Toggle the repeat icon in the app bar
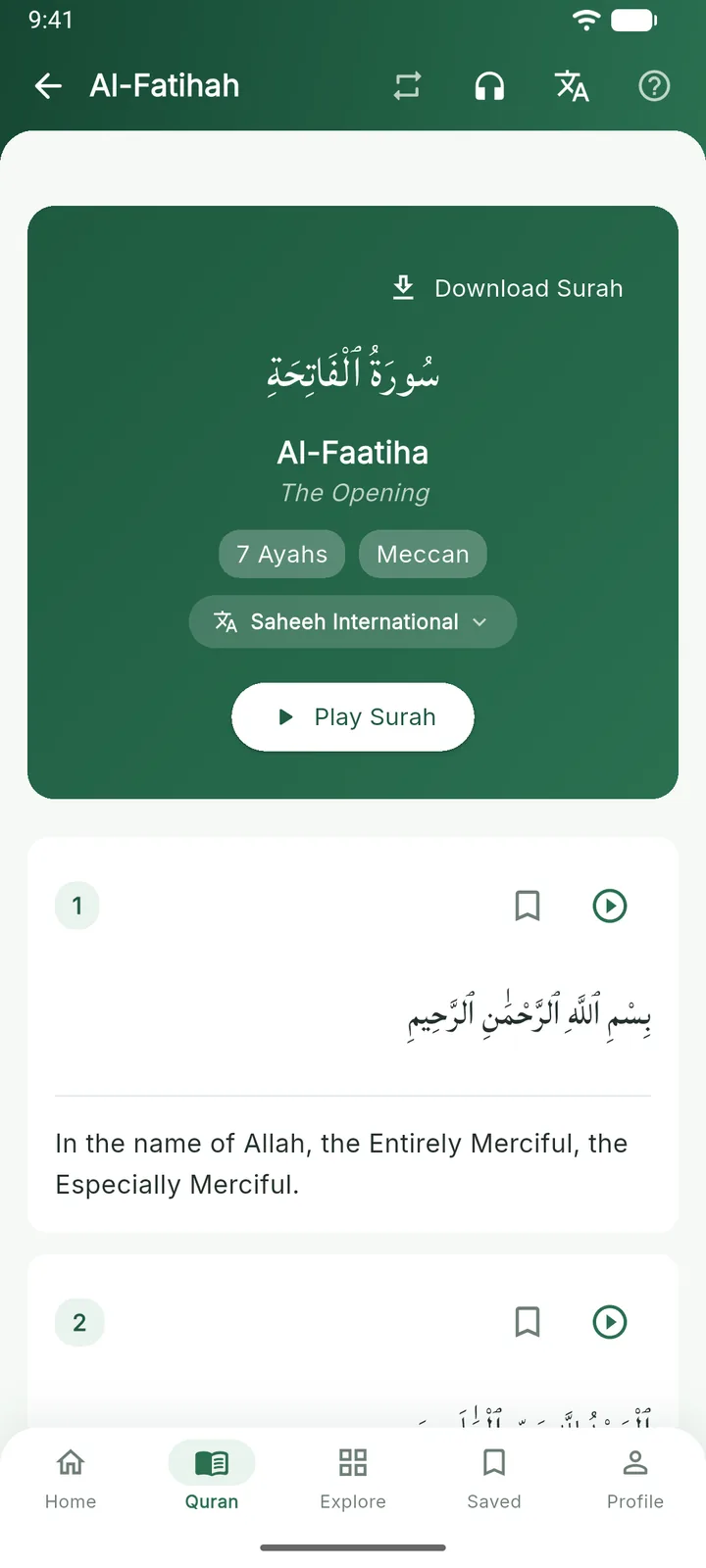 [407, 86]
